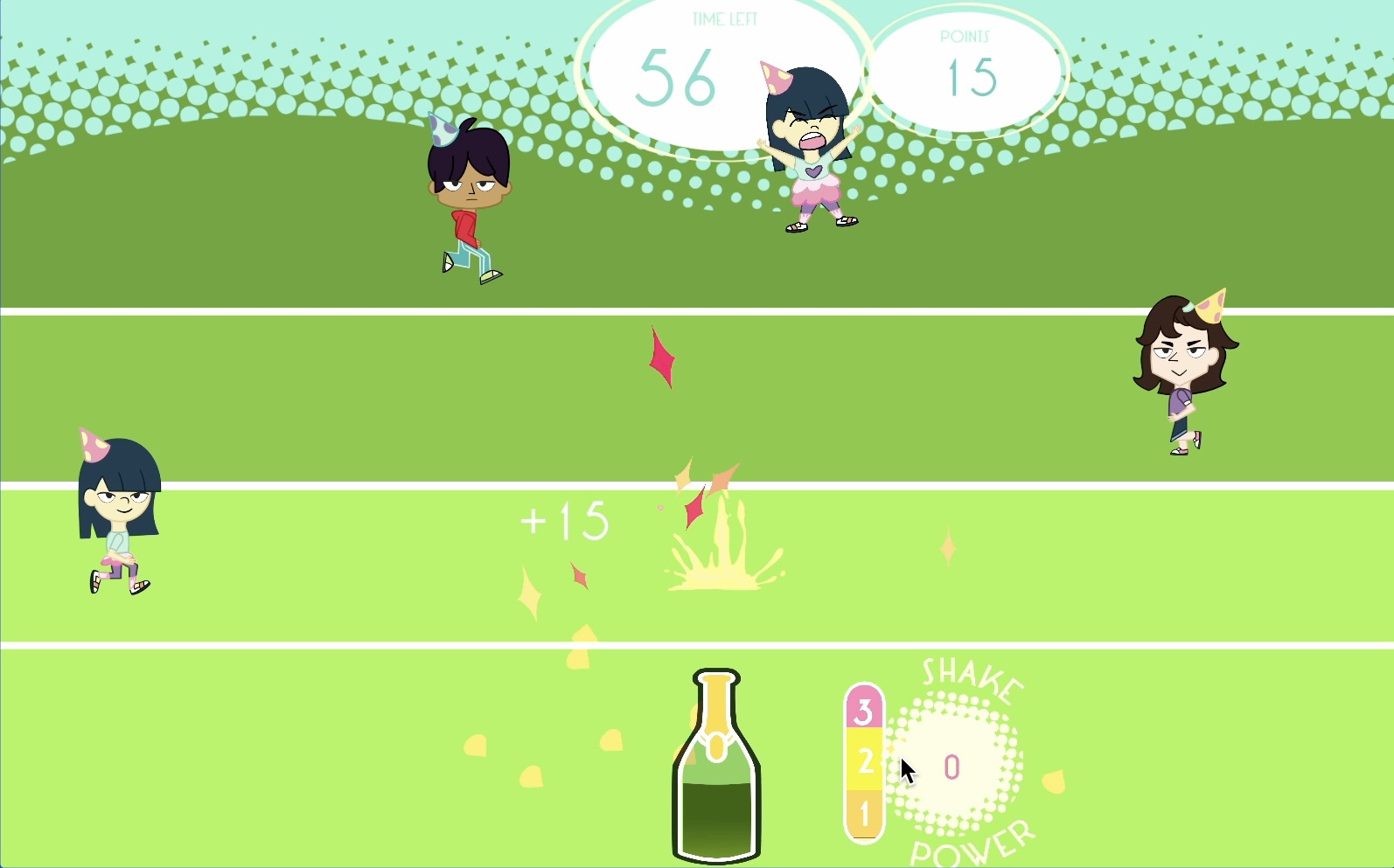Tap the walking girl with glasses

click(x=118, y=516)
